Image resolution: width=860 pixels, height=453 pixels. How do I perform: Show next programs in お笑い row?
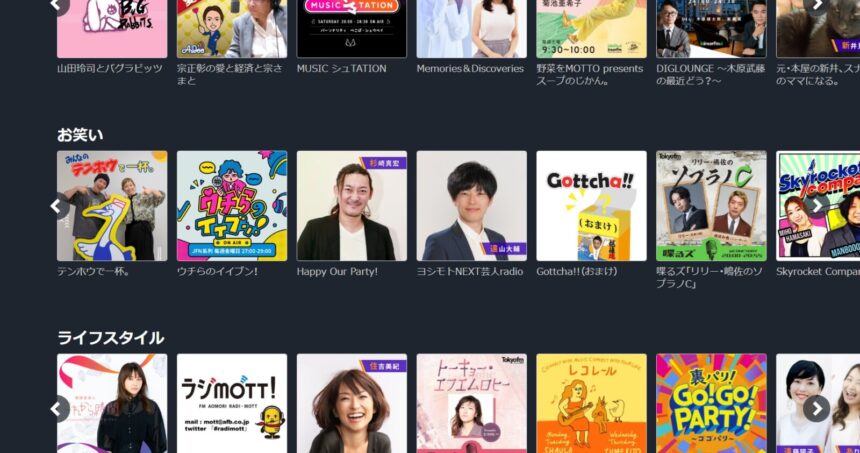click(x=817, y=206)
